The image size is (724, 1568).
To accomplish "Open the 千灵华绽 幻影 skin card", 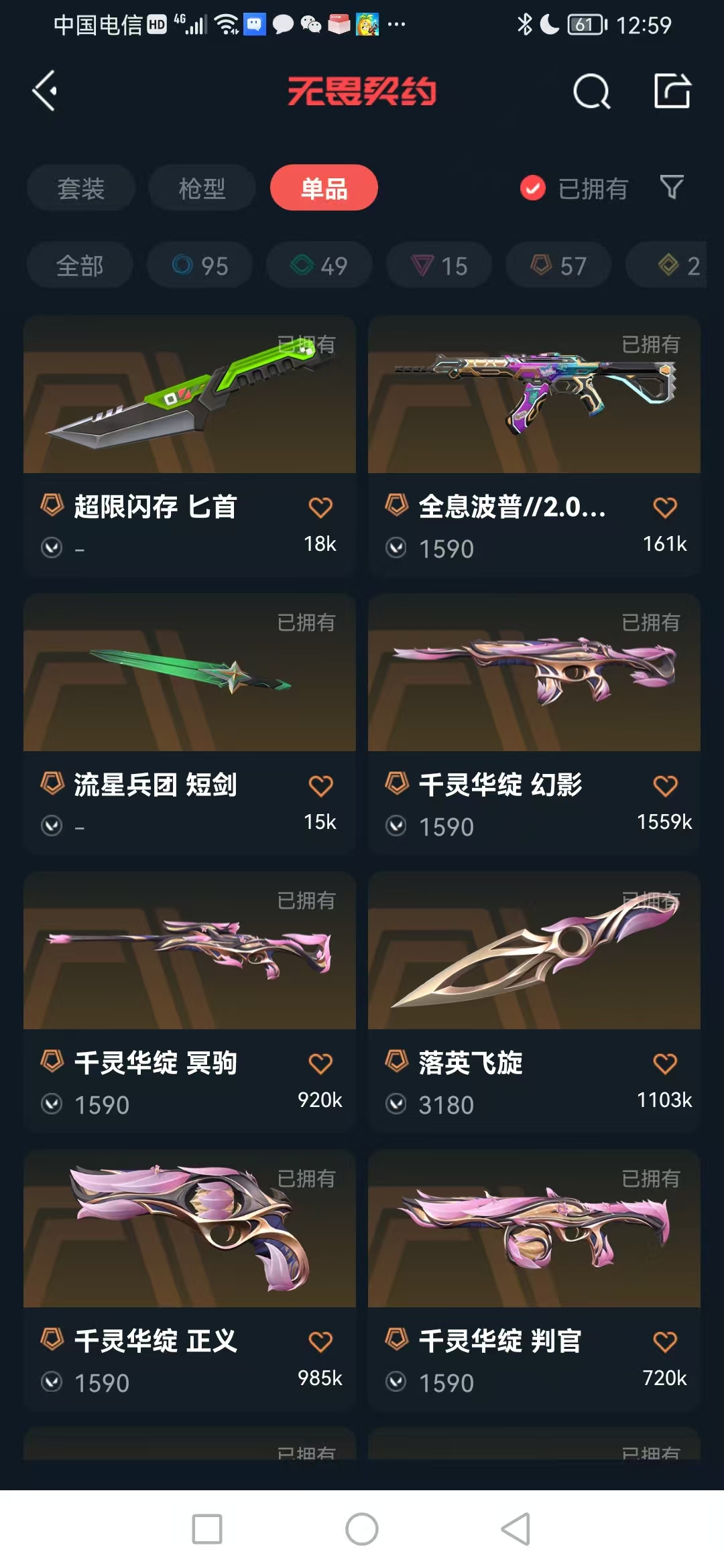I will tap(534, 724).
